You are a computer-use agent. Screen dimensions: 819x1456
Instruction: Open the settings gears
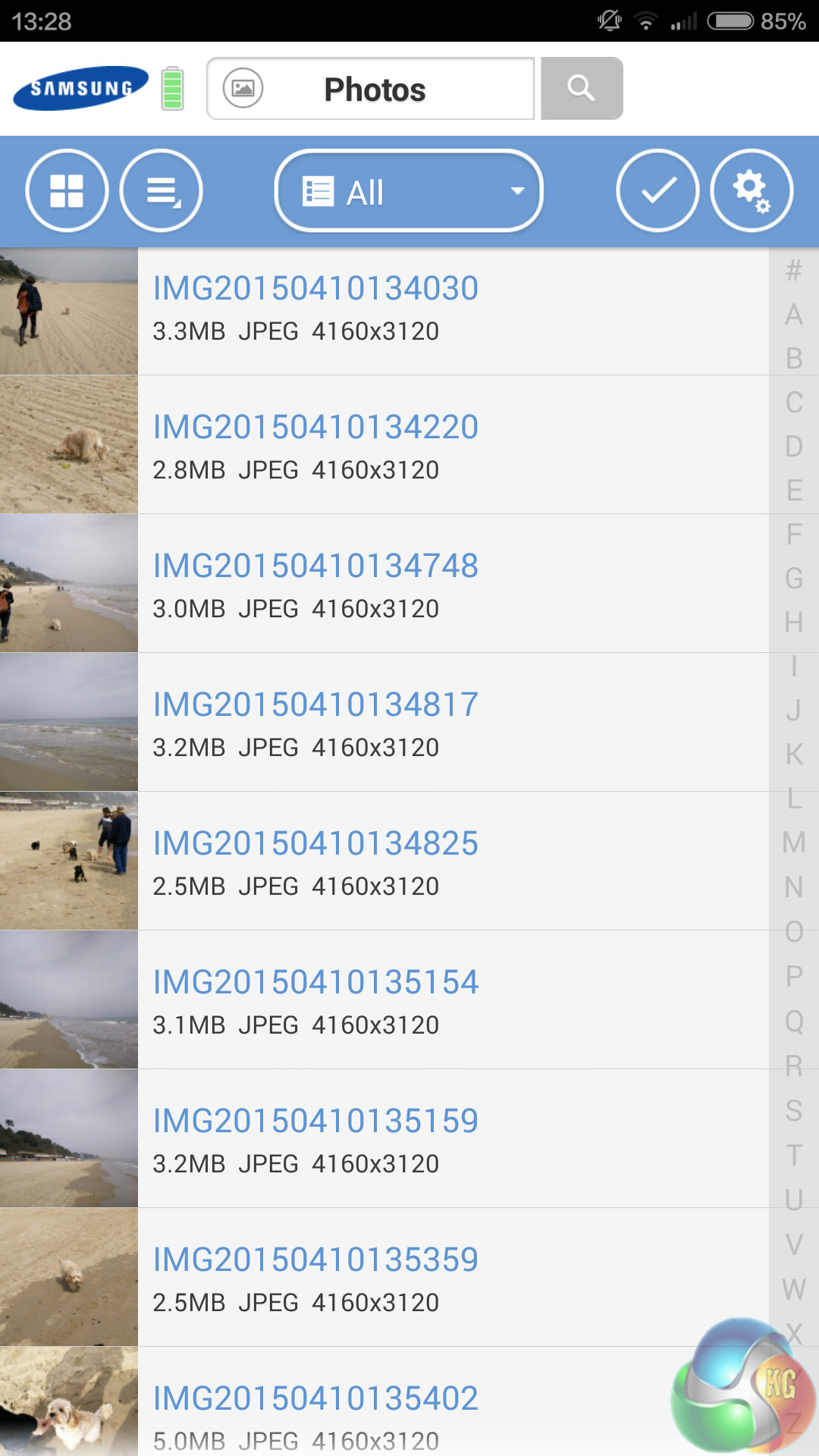tap(752, 190)
